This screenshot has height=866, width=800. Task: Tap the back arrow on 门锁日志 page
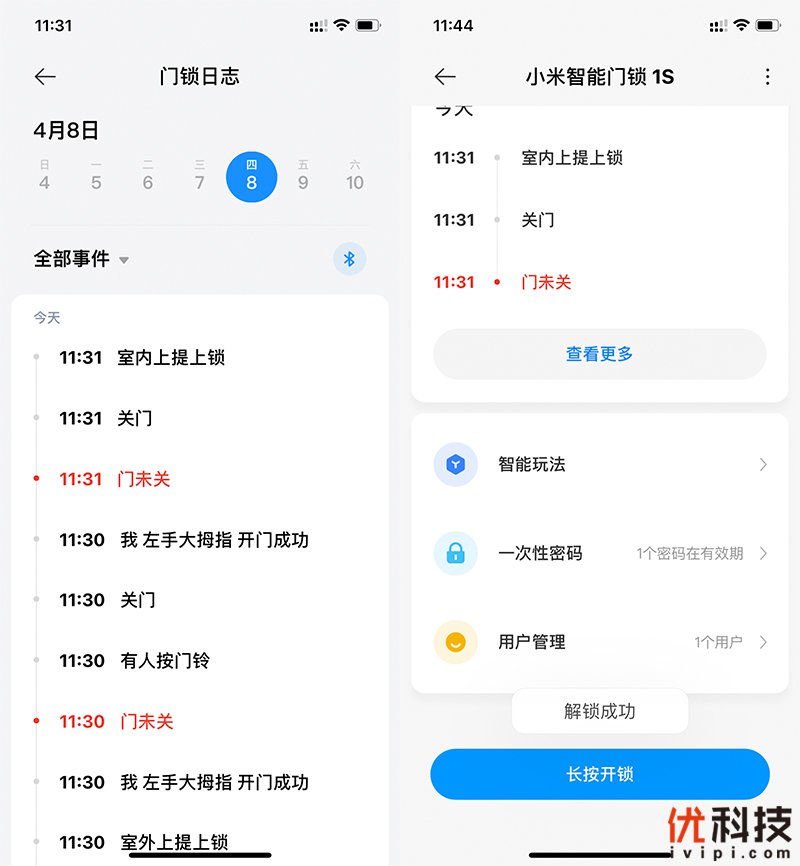(45, 76)
